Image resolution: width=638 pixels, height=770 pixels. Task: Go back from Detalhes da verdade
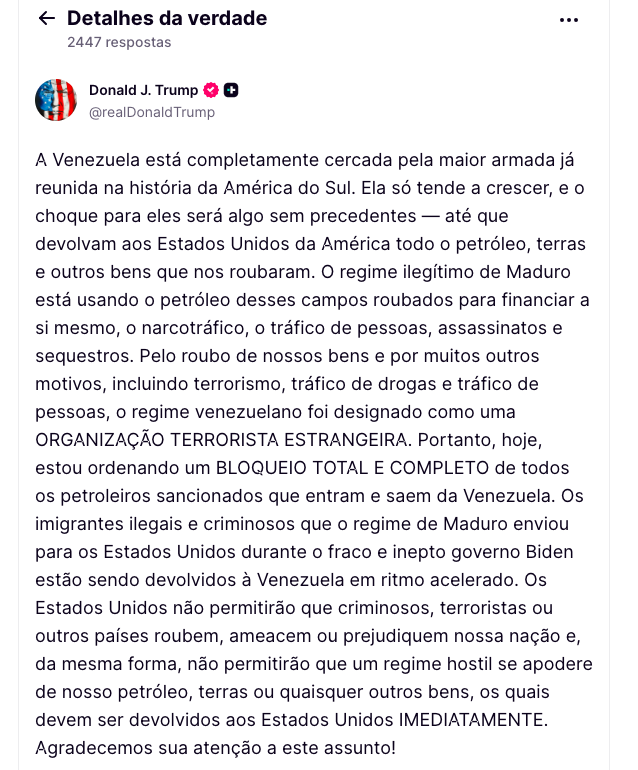(46, 19)
